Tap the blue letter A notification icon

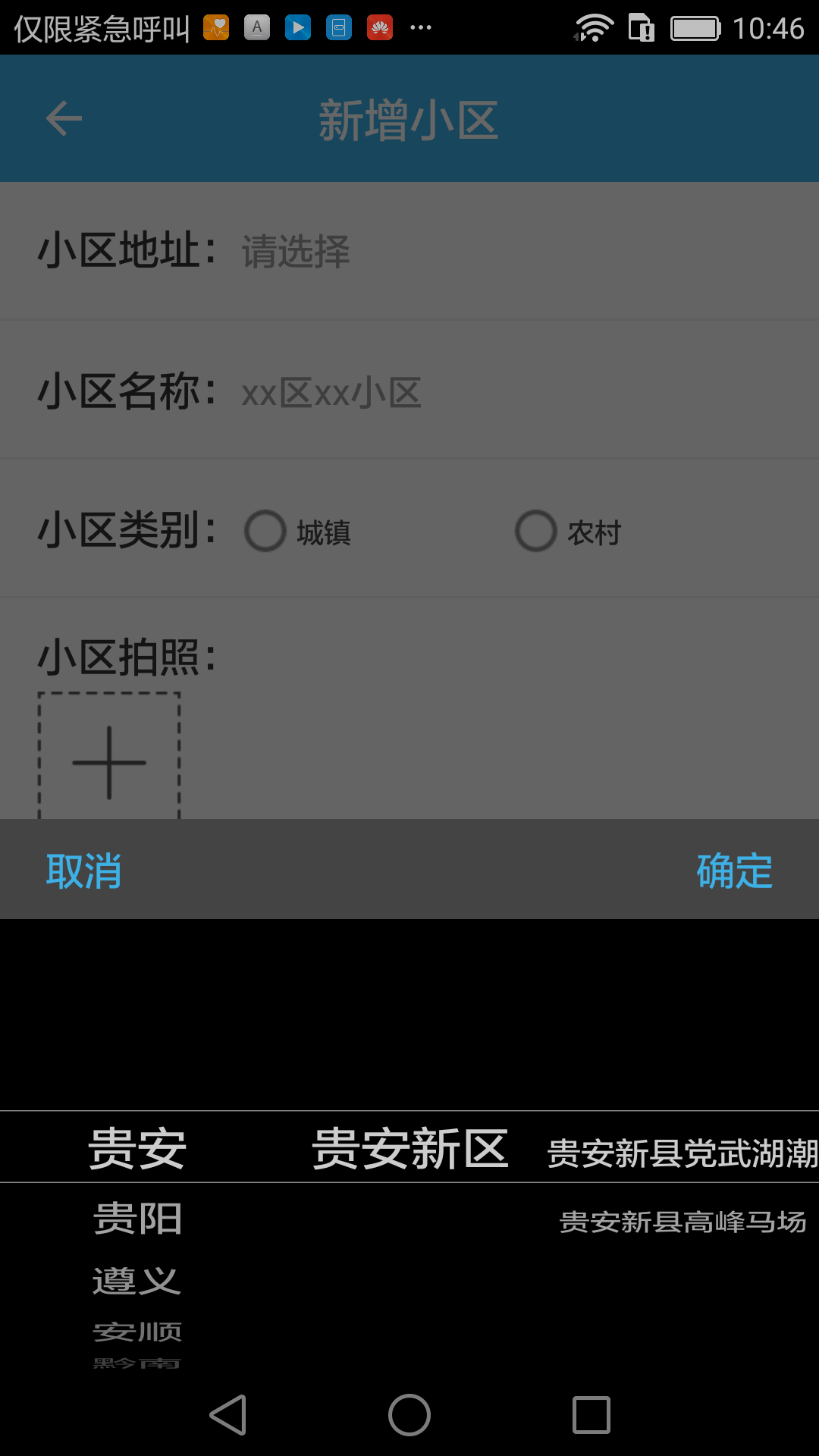click(x=257, y=27)
